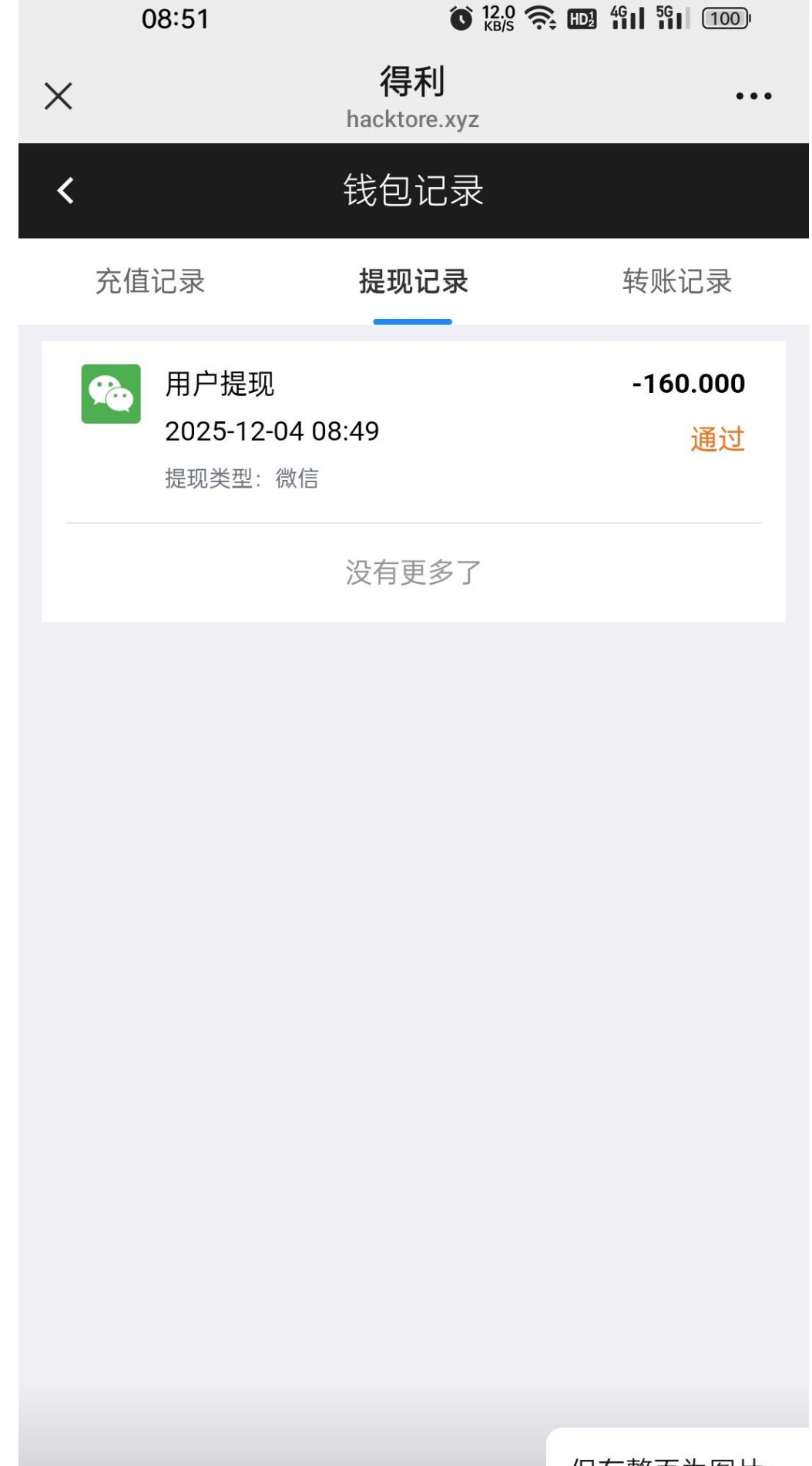Go back from 钱包记录 page
The height and width of the screenshot is (1466, 812).
click(x=66, y=190)
